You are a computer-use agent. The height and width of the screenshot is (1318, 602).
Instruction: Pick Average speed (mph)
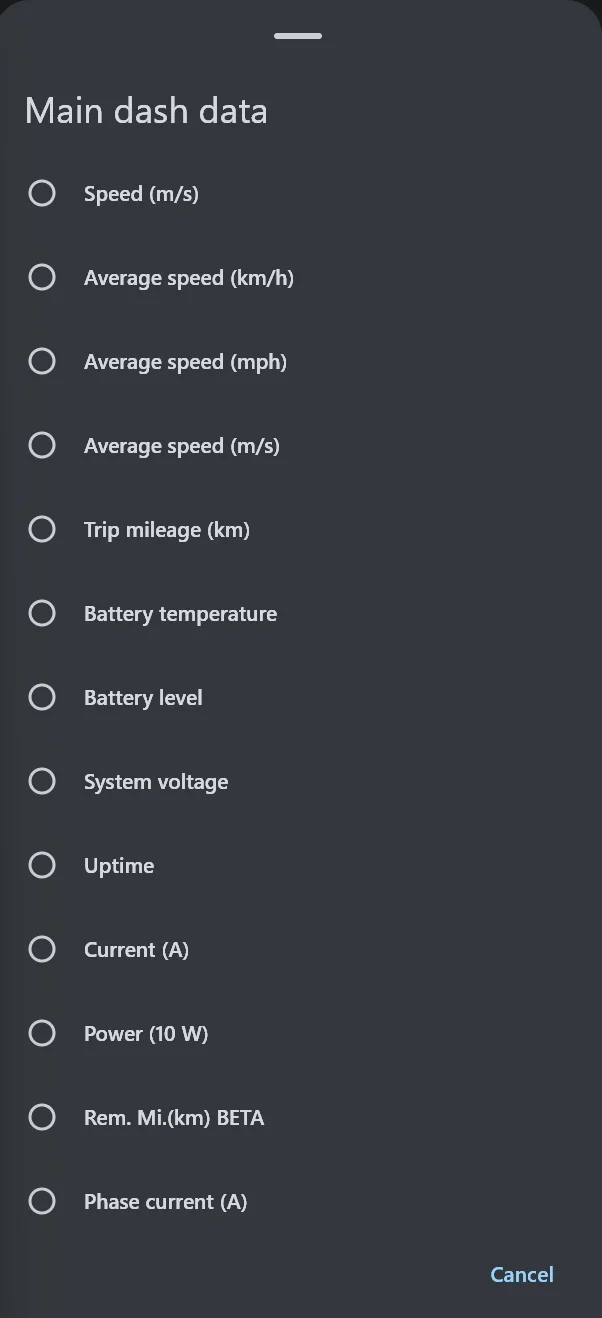pyautogui.click(x=301, y=361)
